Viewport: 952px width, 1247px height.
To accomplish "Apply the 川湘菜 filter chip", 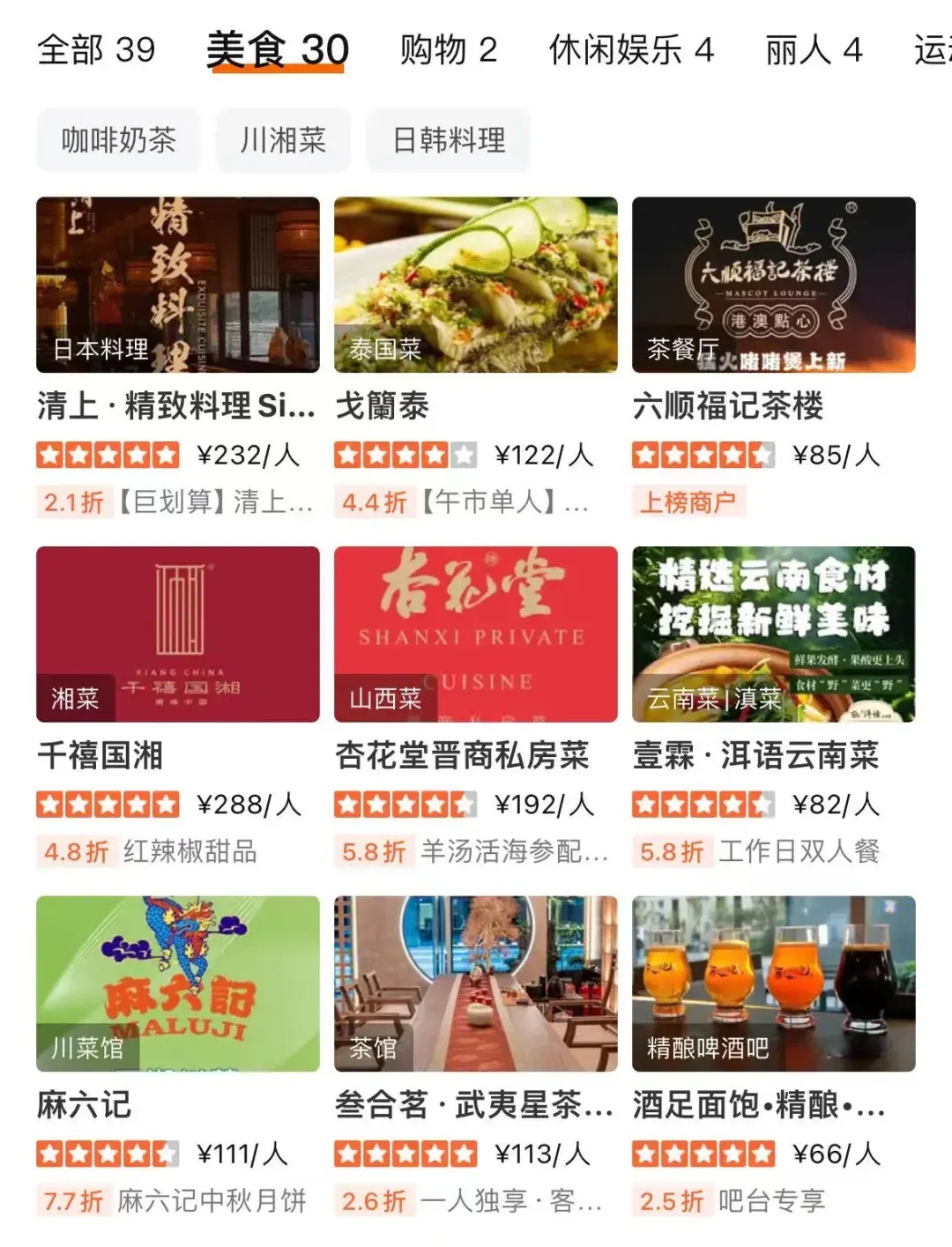I will click(x=283, y=140).
